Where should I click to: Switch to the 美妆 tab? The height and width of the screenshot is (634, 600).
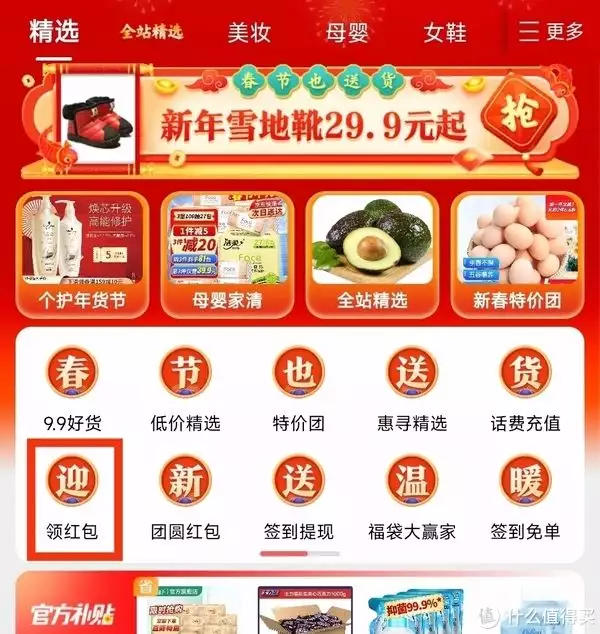point(249,32)
